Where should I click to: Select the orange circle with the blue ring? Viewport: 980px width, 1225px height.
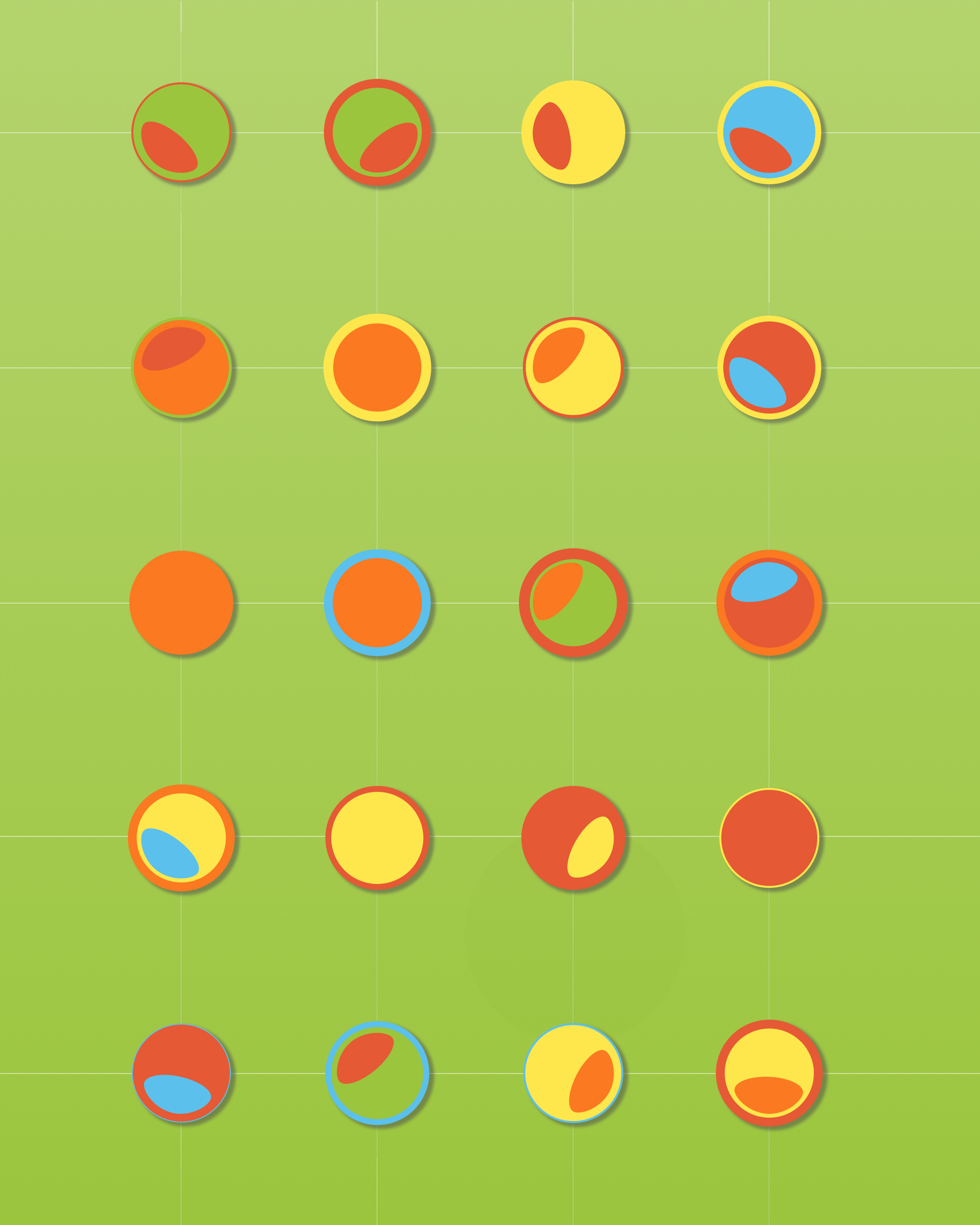click(377, 603)
